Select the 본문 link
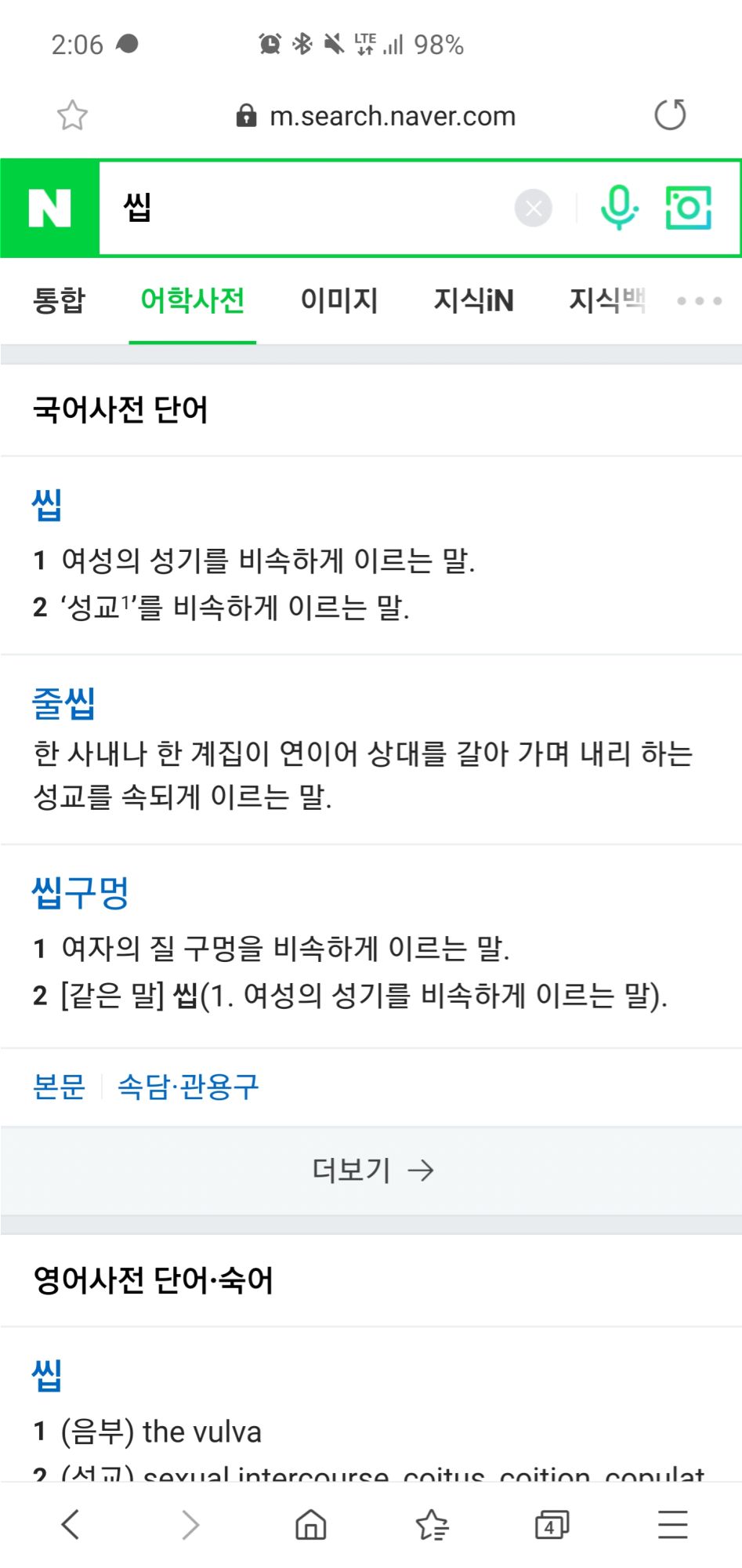The width and height of the screenshot is (742, 1568). [59, 1087]
